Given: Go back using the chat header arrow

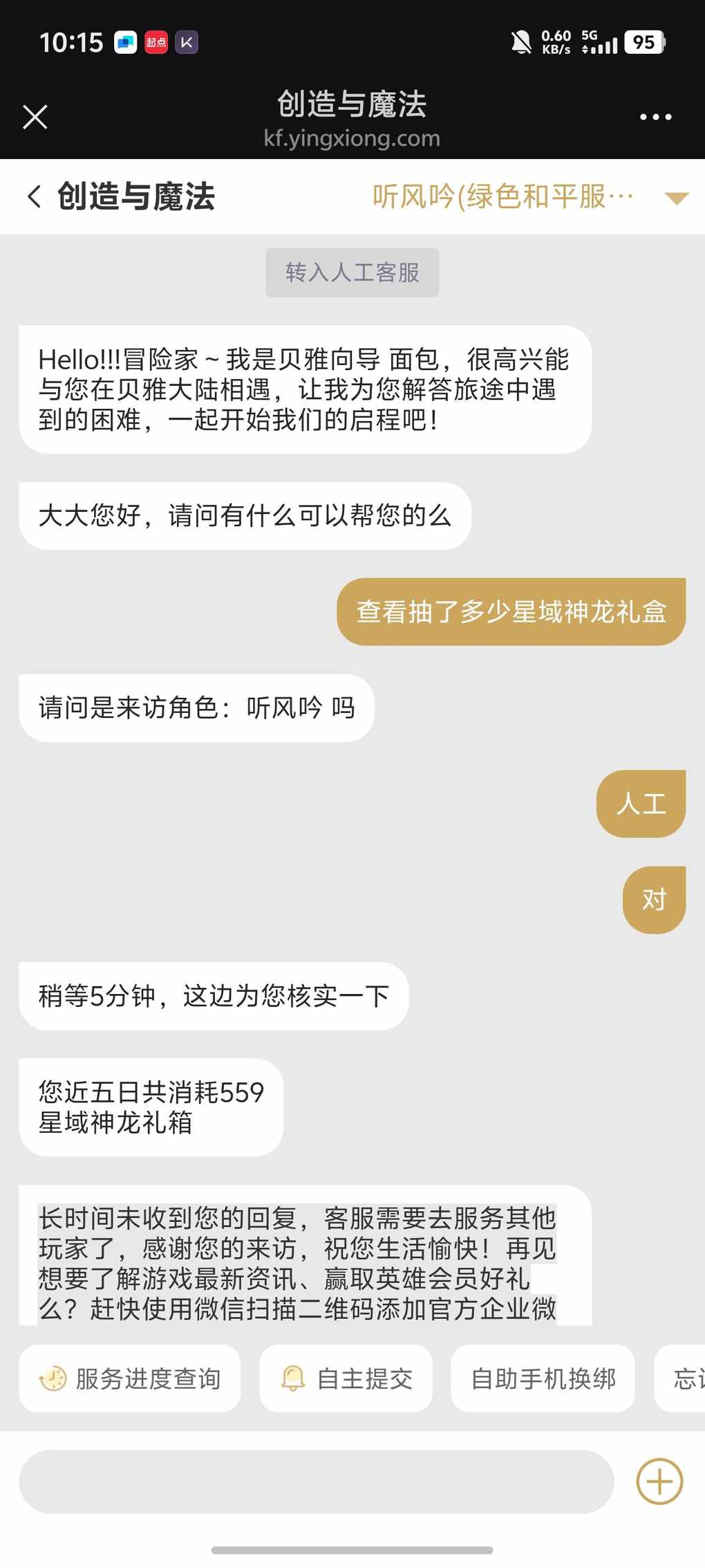Looking at the screenshot, I should 34,196.
